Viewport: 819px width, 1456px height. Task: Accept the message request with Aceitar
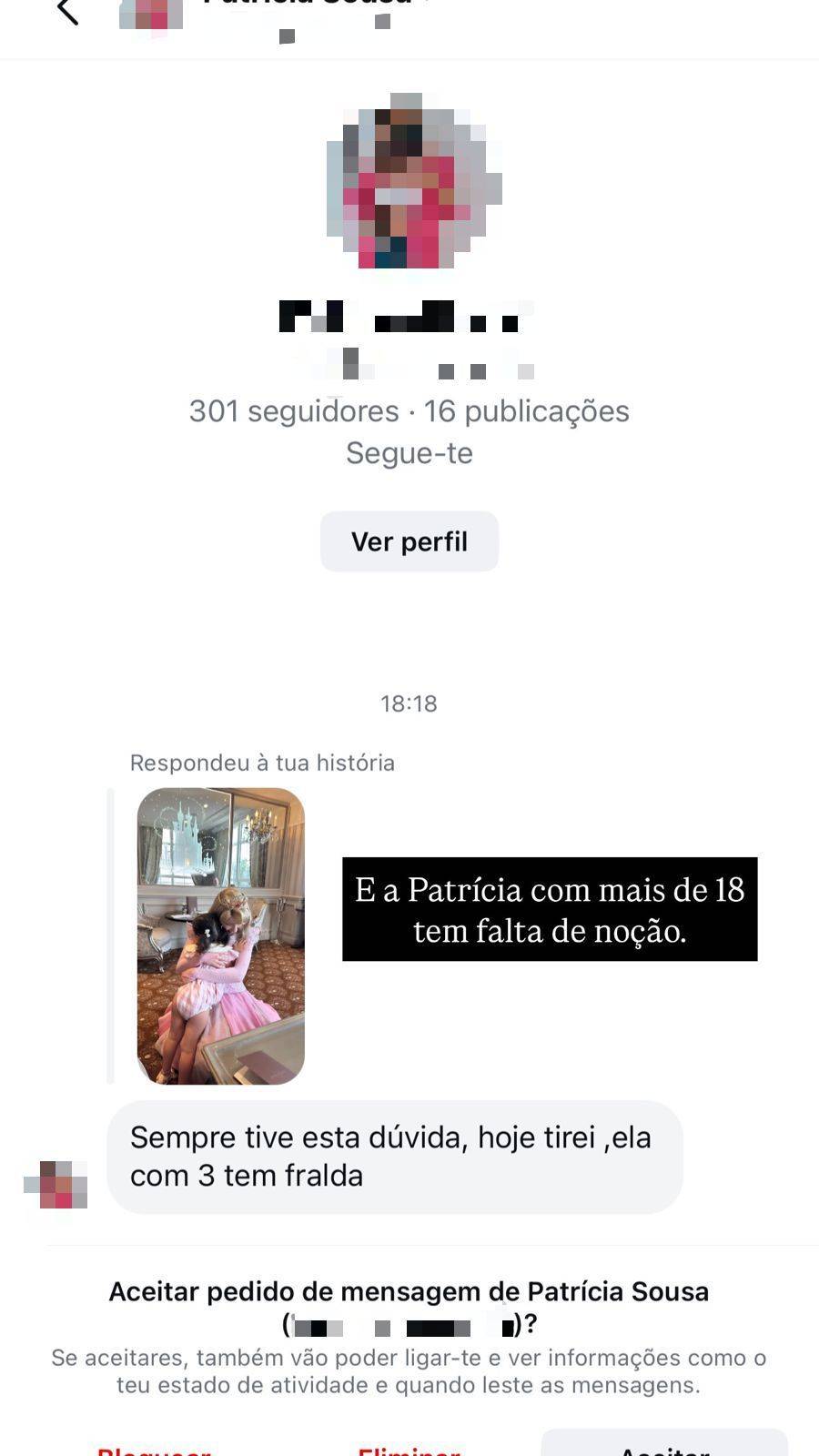coord(664,1445)
